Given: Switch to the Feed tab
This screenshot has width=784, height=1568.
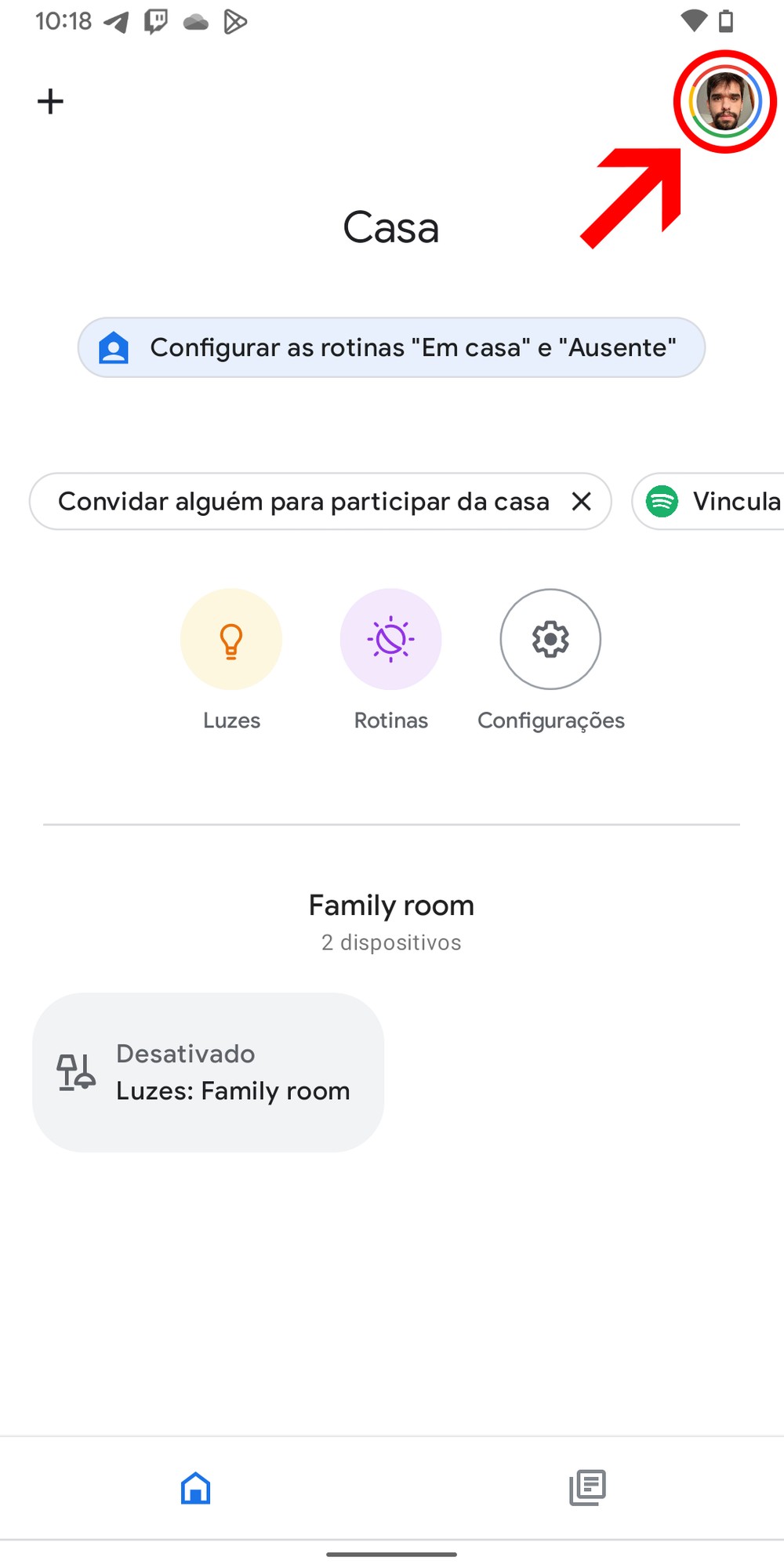Looking at the screenshot, I should click(x=587, y=1488).
